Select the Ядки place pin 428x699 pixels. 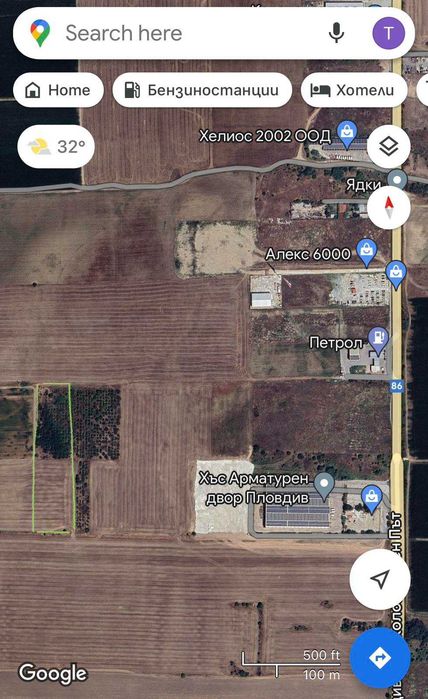[x=397, y=181]
